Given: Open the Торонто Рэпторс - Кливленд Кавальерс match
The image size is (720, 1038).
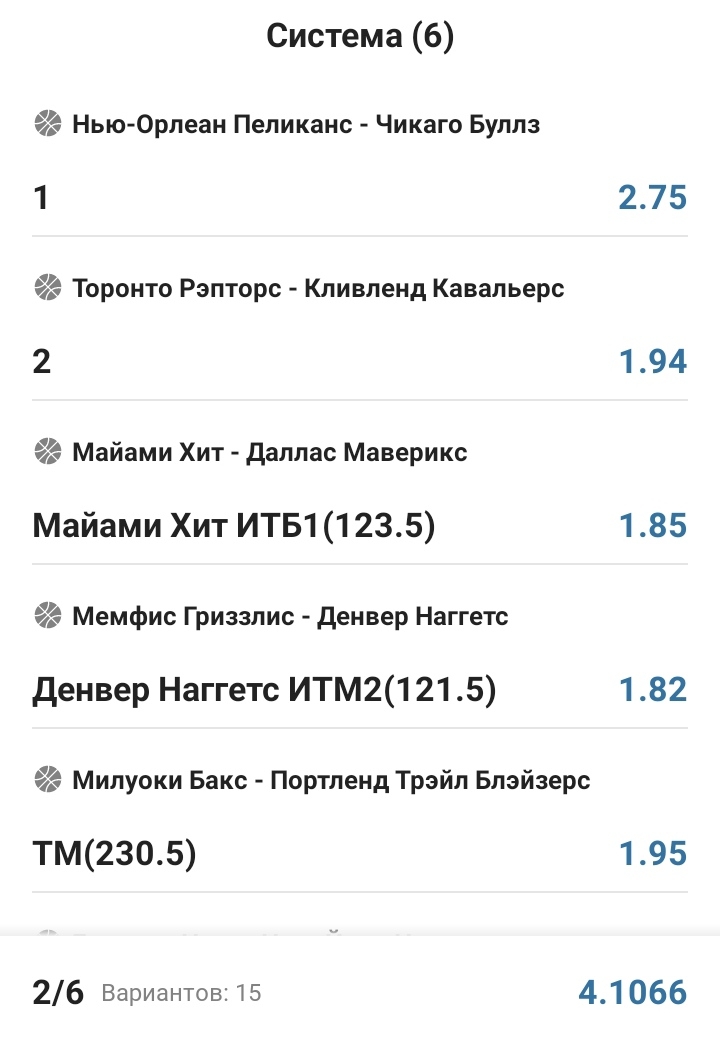Looking at the screenshot, I should [318, 289].
